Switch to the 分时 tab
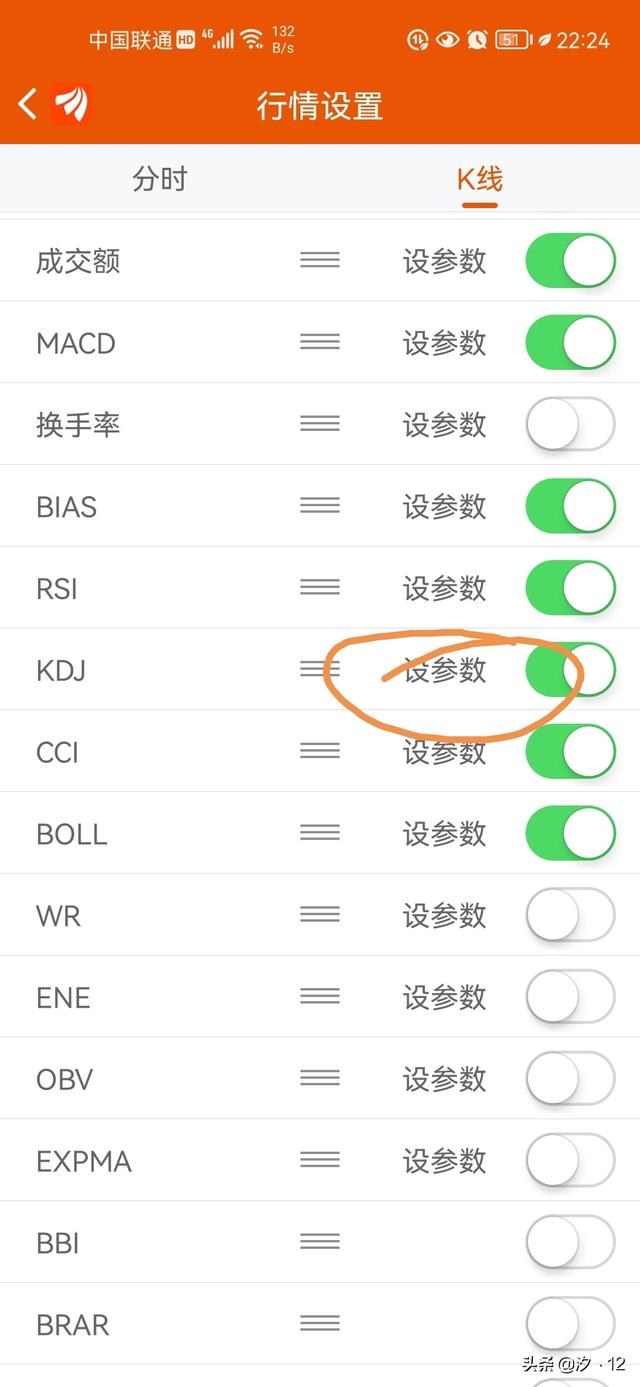 coord(160,180)
